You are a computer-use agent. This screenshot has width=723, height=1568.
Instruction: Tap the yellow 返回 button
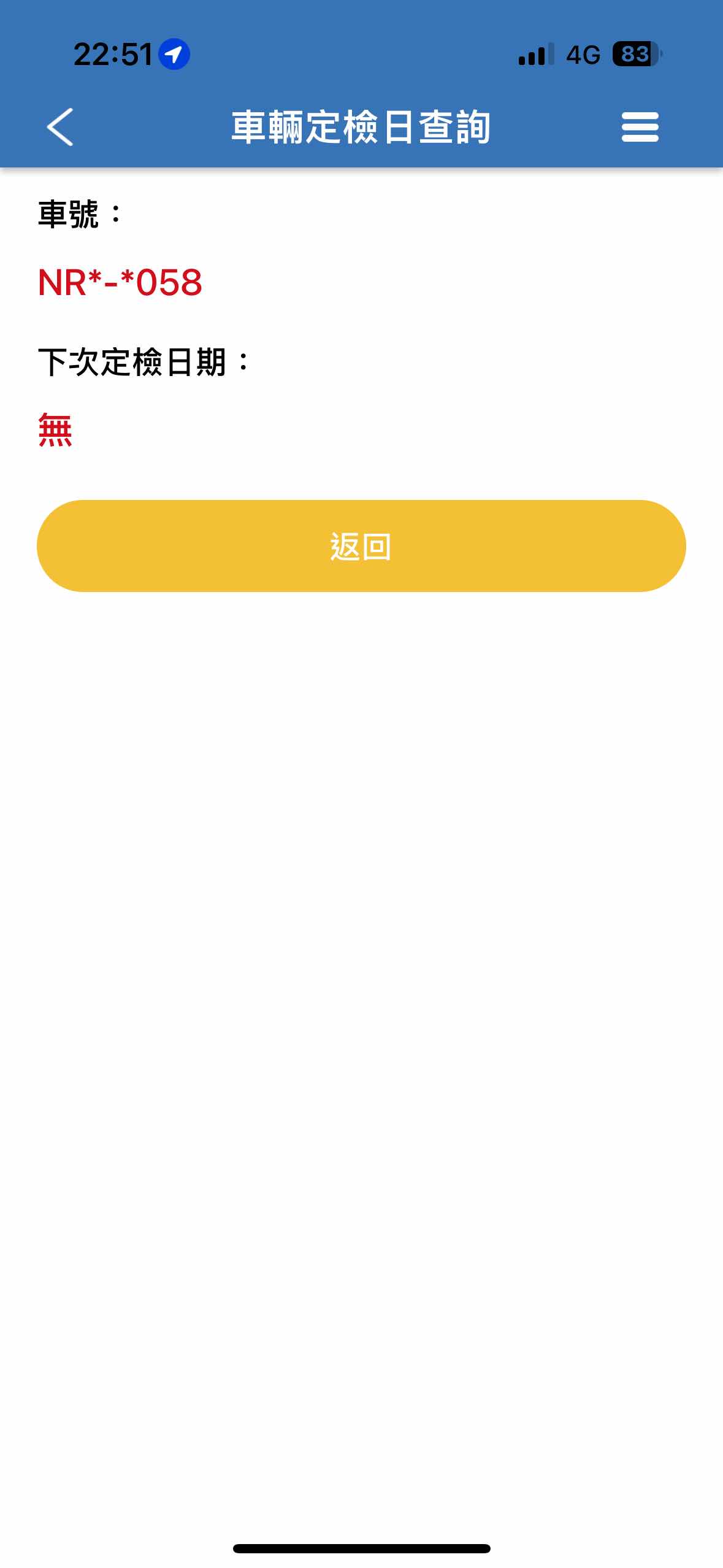[361, 546]
